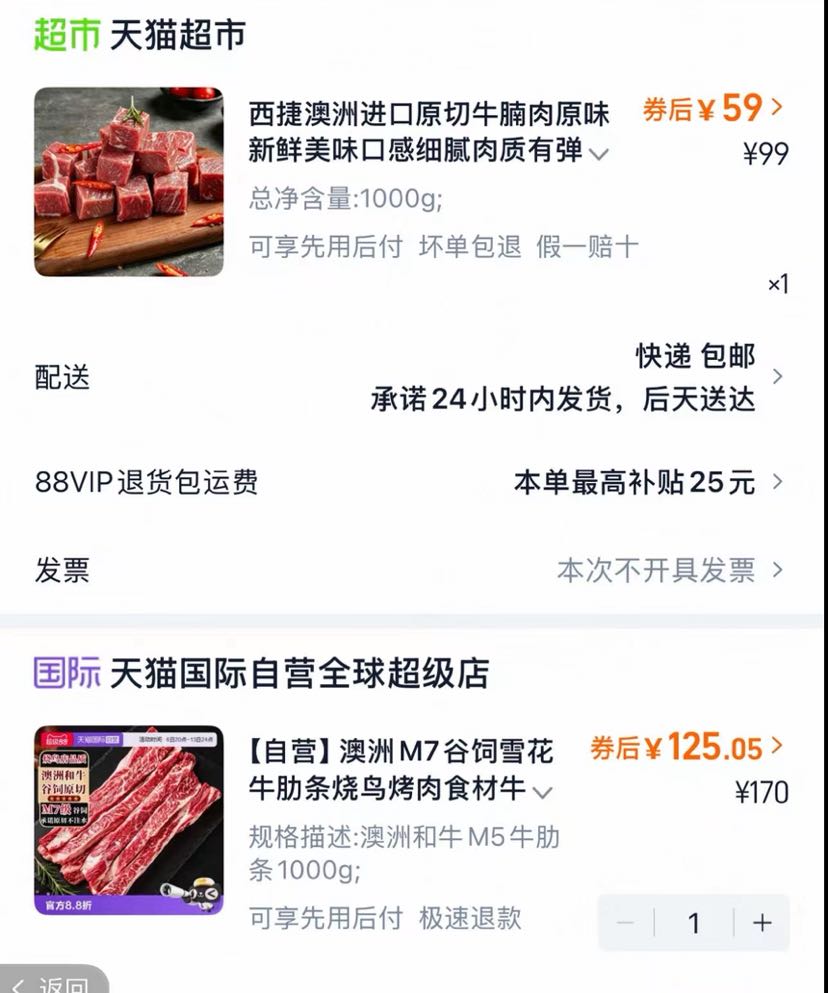Tap the 返回 back button
The width and height of the screenshot is (828, 993).
[x=54, y=980]
